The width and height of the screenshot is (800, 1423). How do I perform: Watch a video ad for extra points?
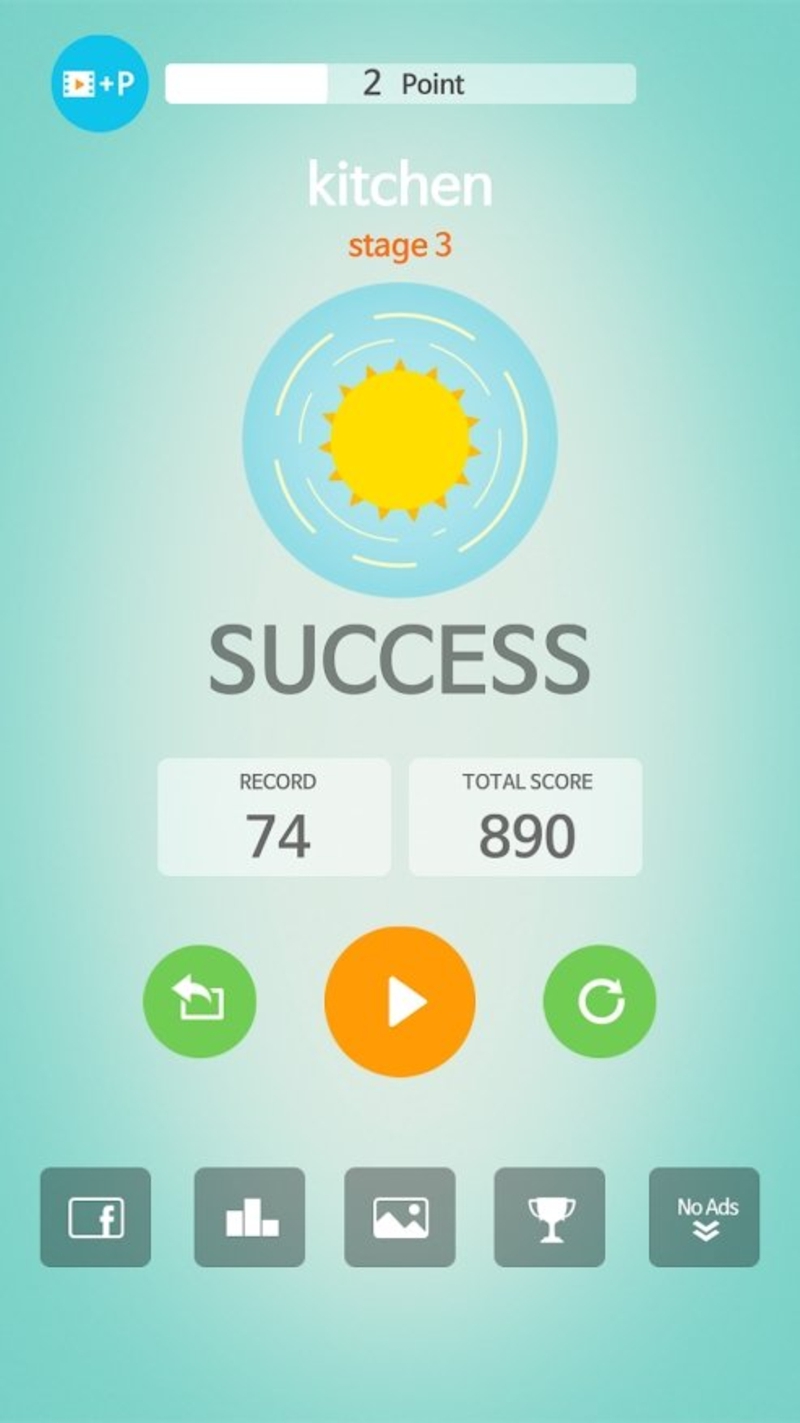[99, 84]
